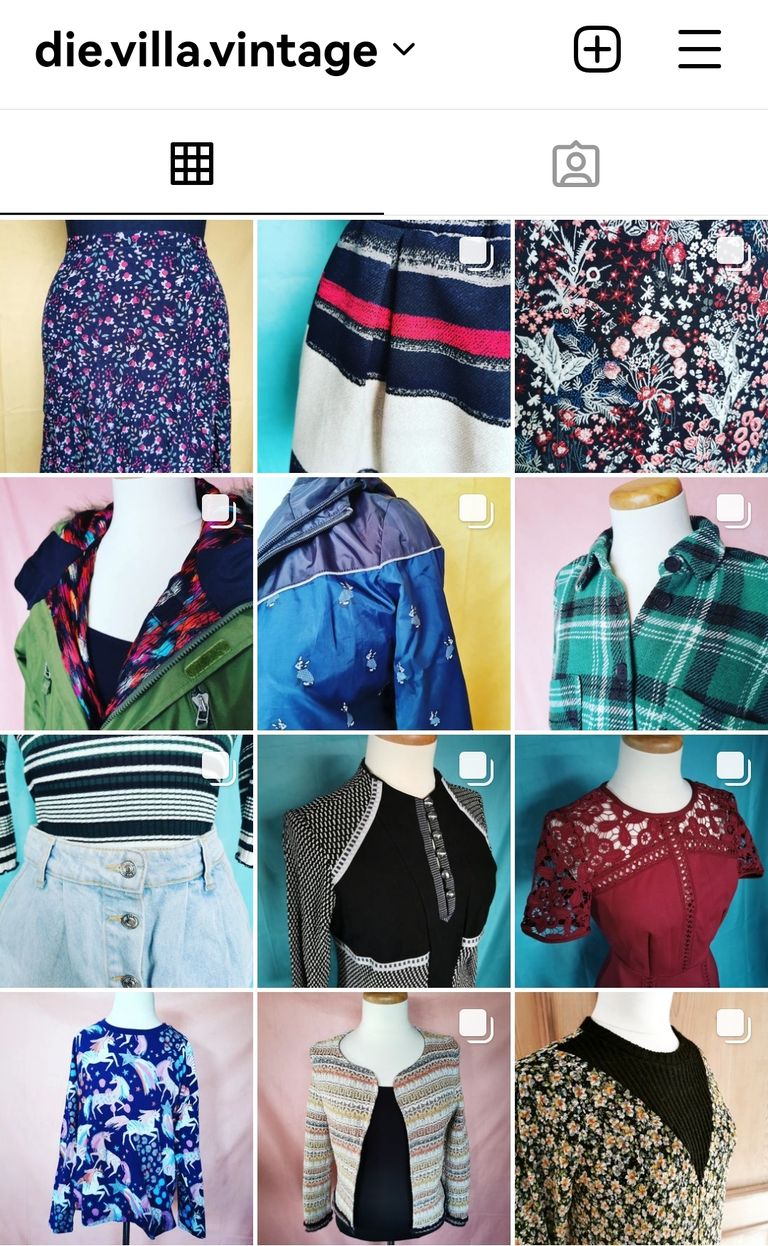The height and width of the screenshot is (1246, 768).
Task: Open the green jacket with colorful lining post
Action: coord(126,603)
